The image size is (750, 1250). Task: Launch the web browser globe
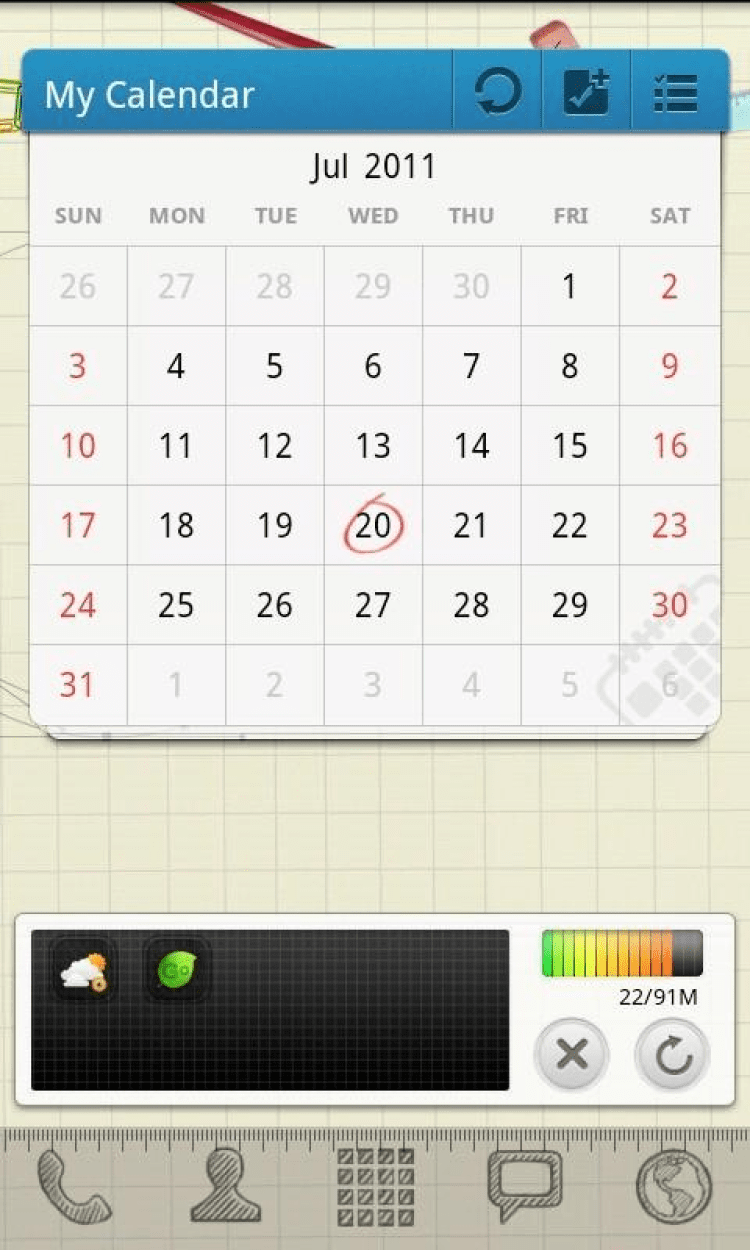(674, 1186)
